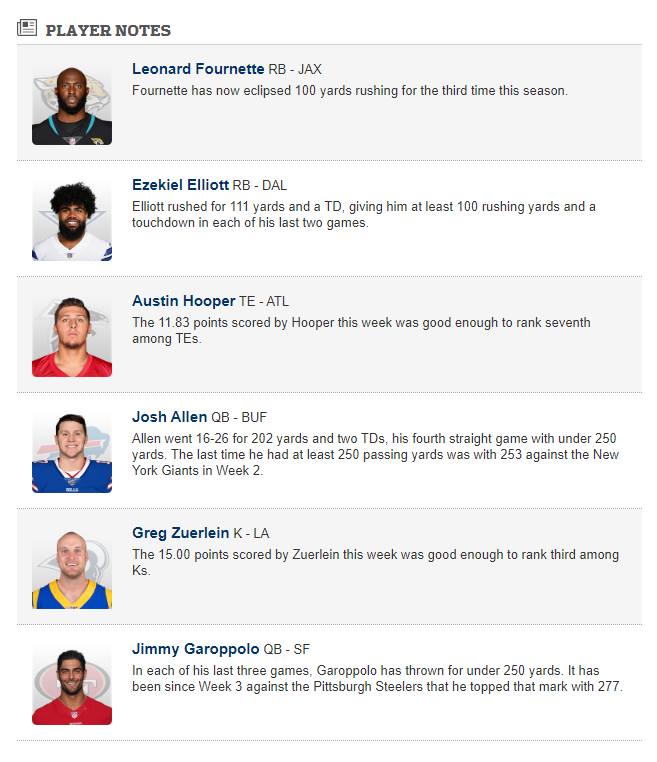Tap Leonard Fournette's headshot photo
Screen dimensions: 657x762
pos(72,108)
